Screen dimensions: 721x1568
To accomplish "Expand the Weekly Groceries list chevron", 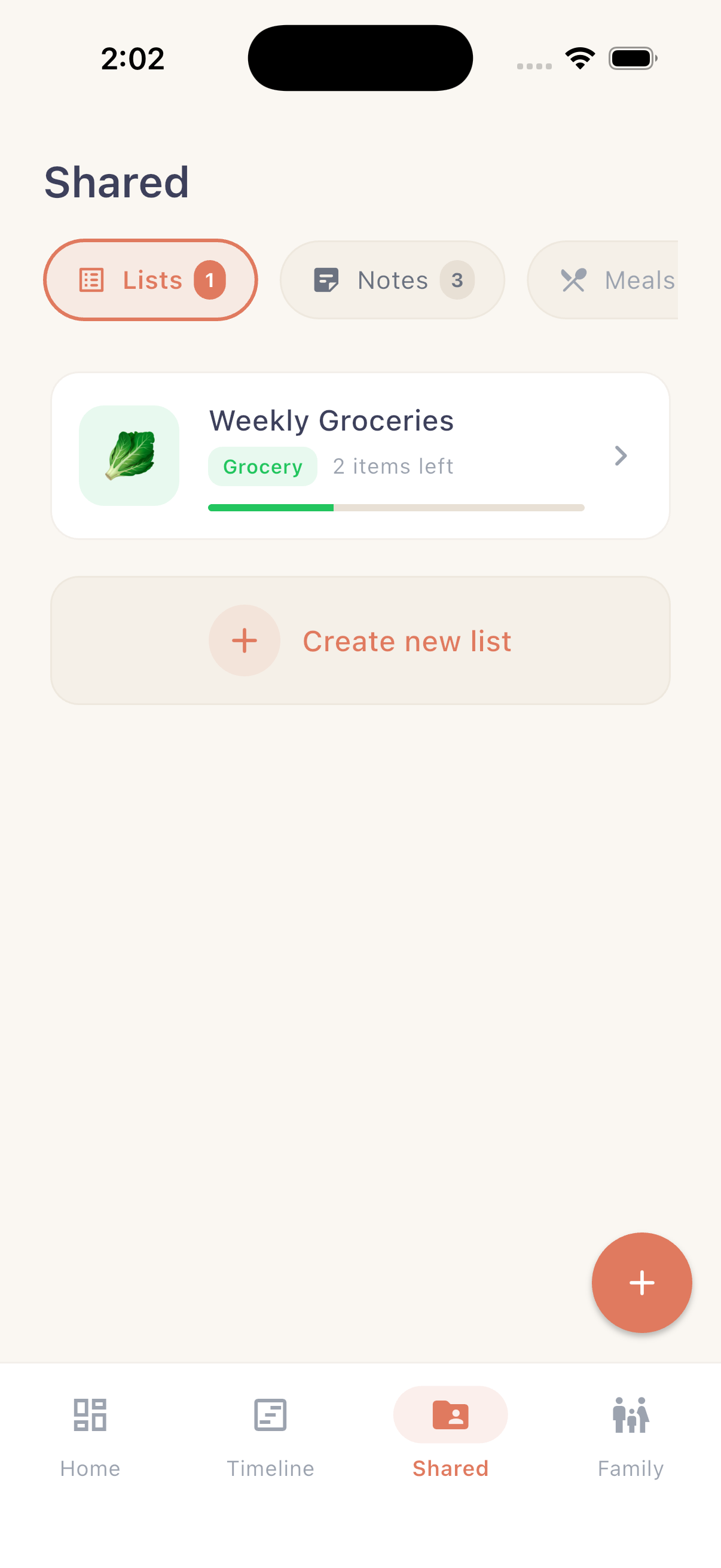I will (621, 455).
